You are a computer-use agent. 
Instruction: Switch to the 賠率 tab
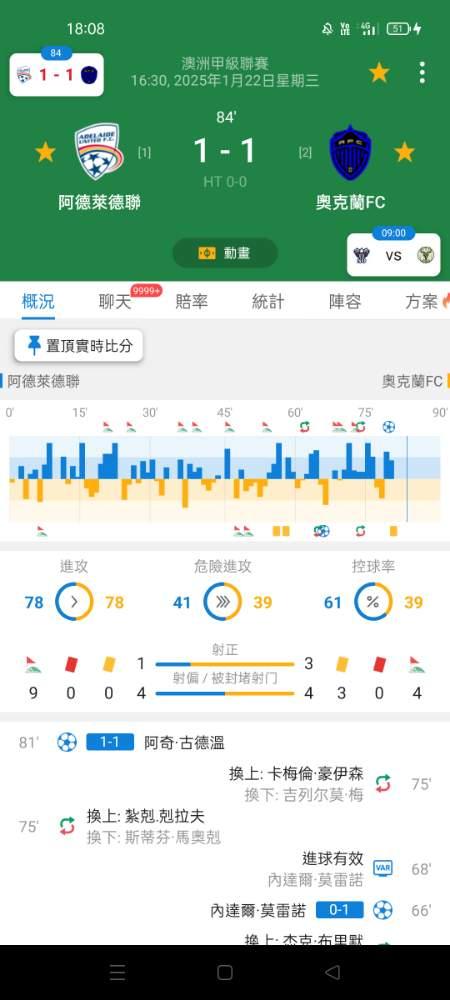(192, 302)
